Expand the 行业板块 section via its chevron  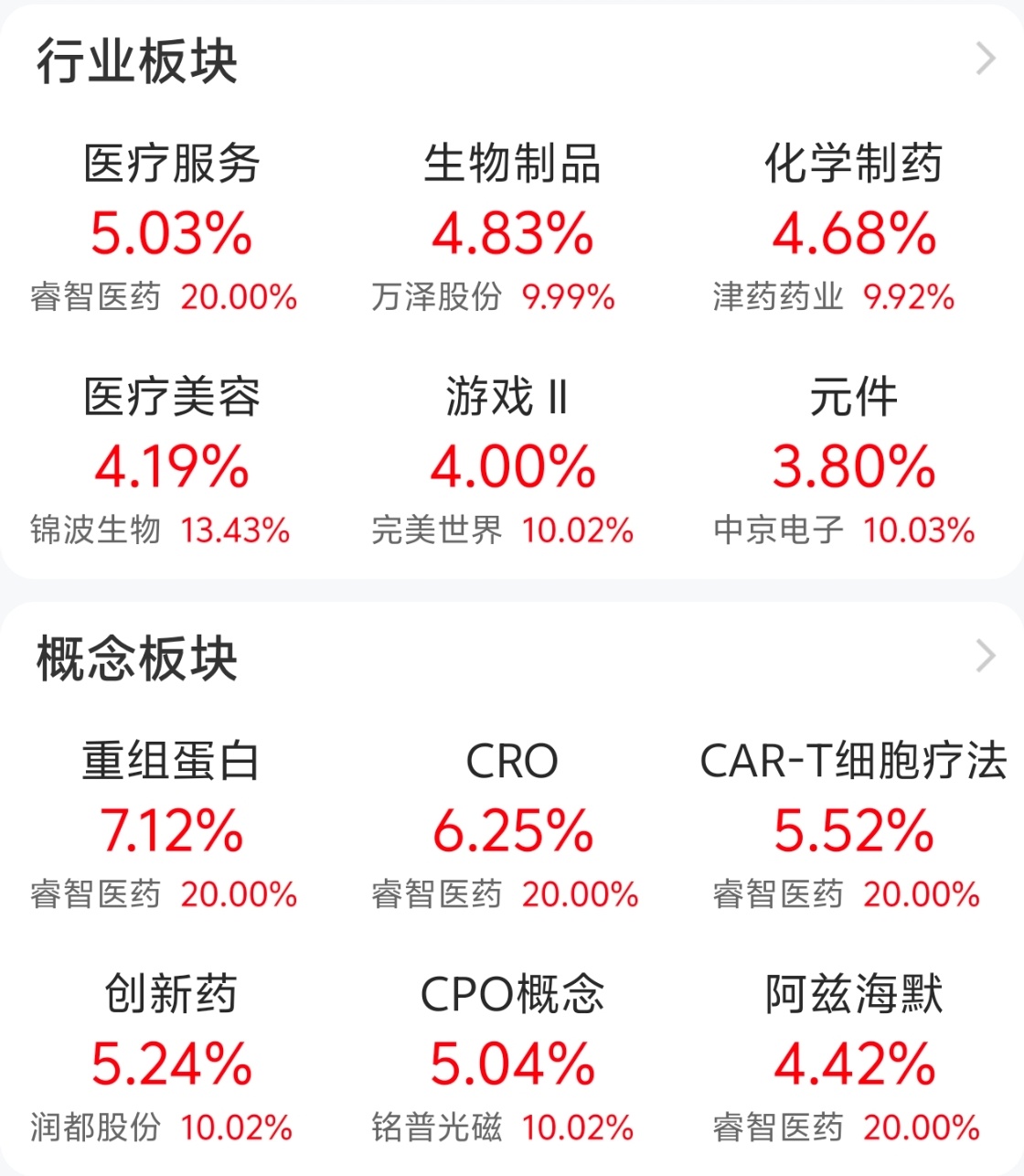coord(986,59)
